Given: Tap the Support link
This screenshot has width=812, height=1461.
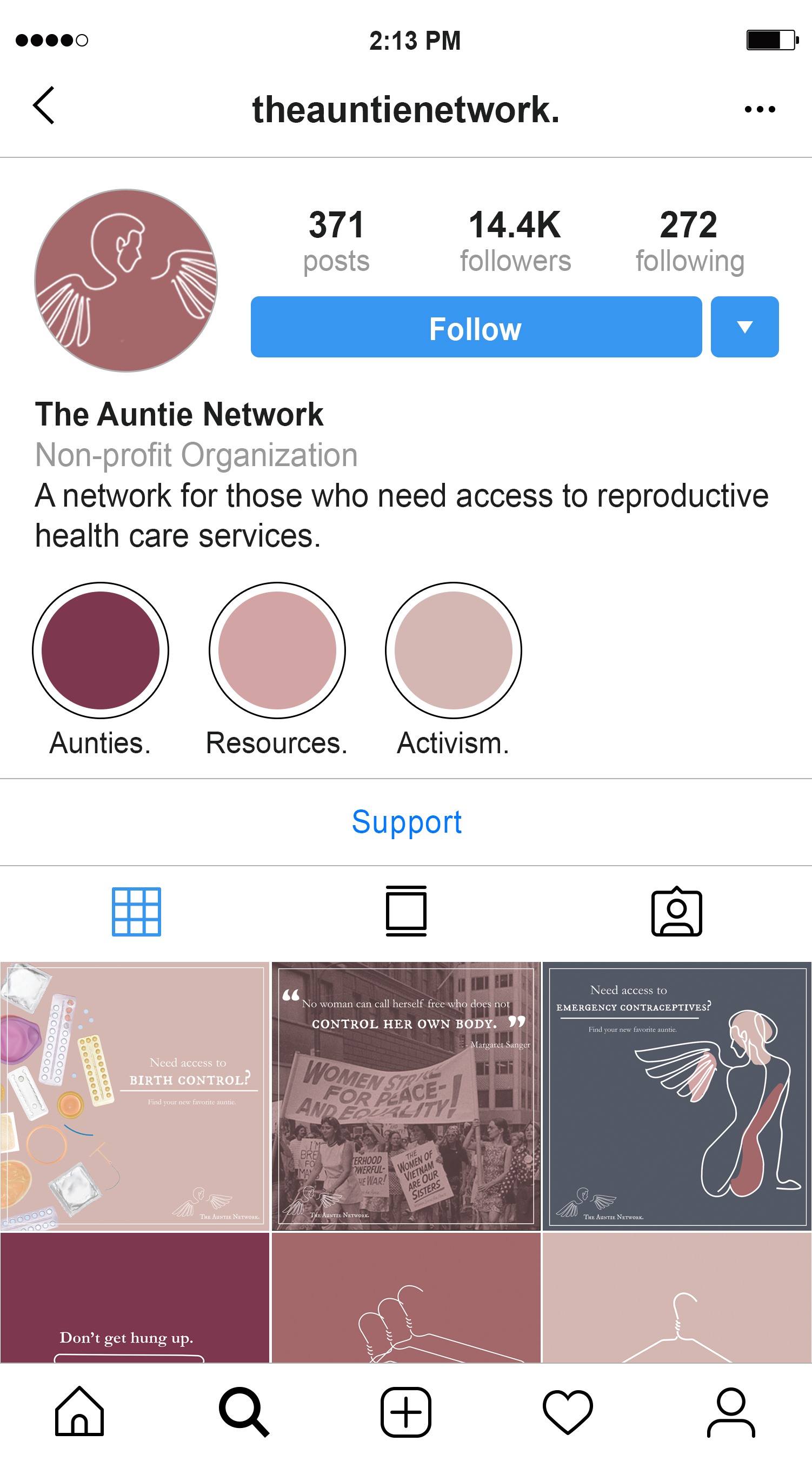Looking at the screenshot, I should click(407, 822).
